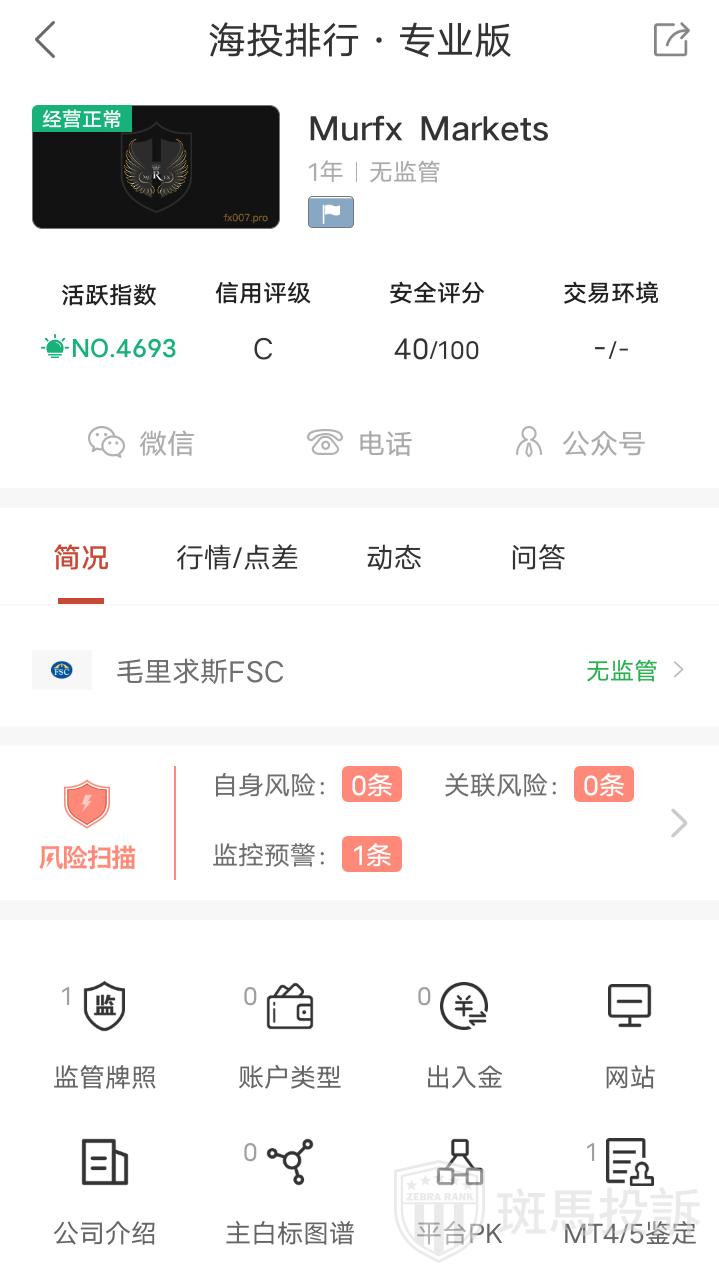Viewport: 719px width, 1274px height.
Task: Read the 公司介绍 section
Action: pos(105,1190)
